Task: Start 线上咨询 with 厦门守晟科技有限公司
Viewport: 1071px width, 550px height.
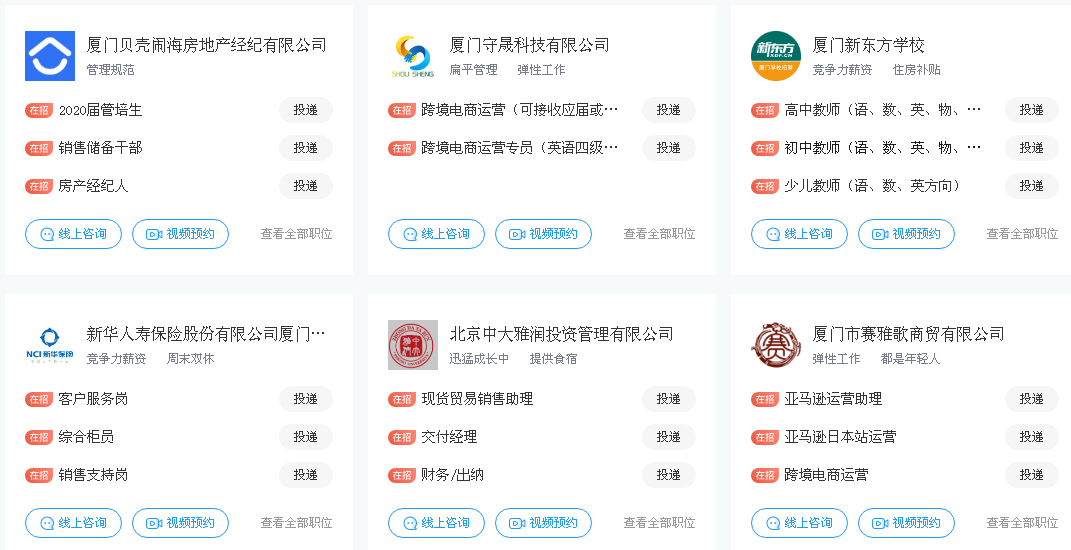Action: pyautogui.click(x=436, y=234)
